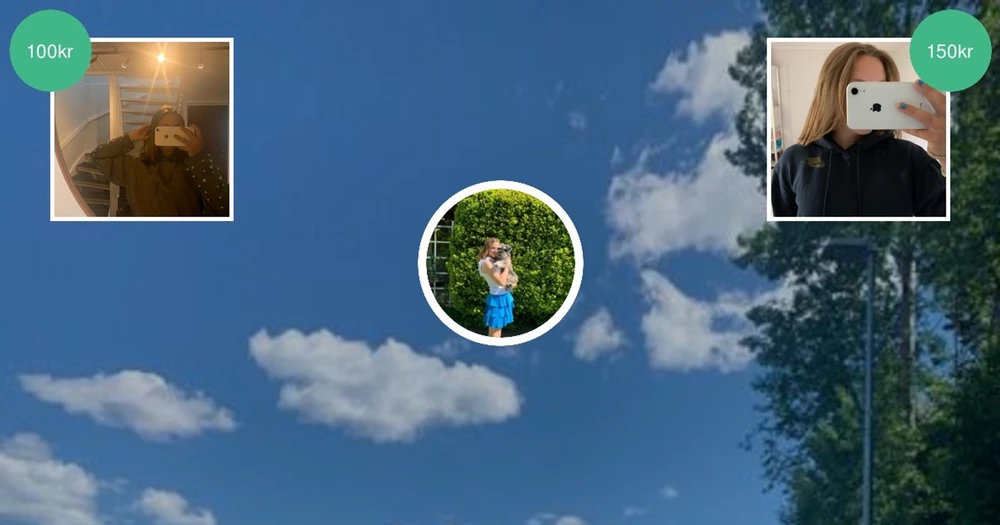This screenshot has height=525, width=1000.
Task: Open the item priced 150kr
Action: tap(858, 129)
